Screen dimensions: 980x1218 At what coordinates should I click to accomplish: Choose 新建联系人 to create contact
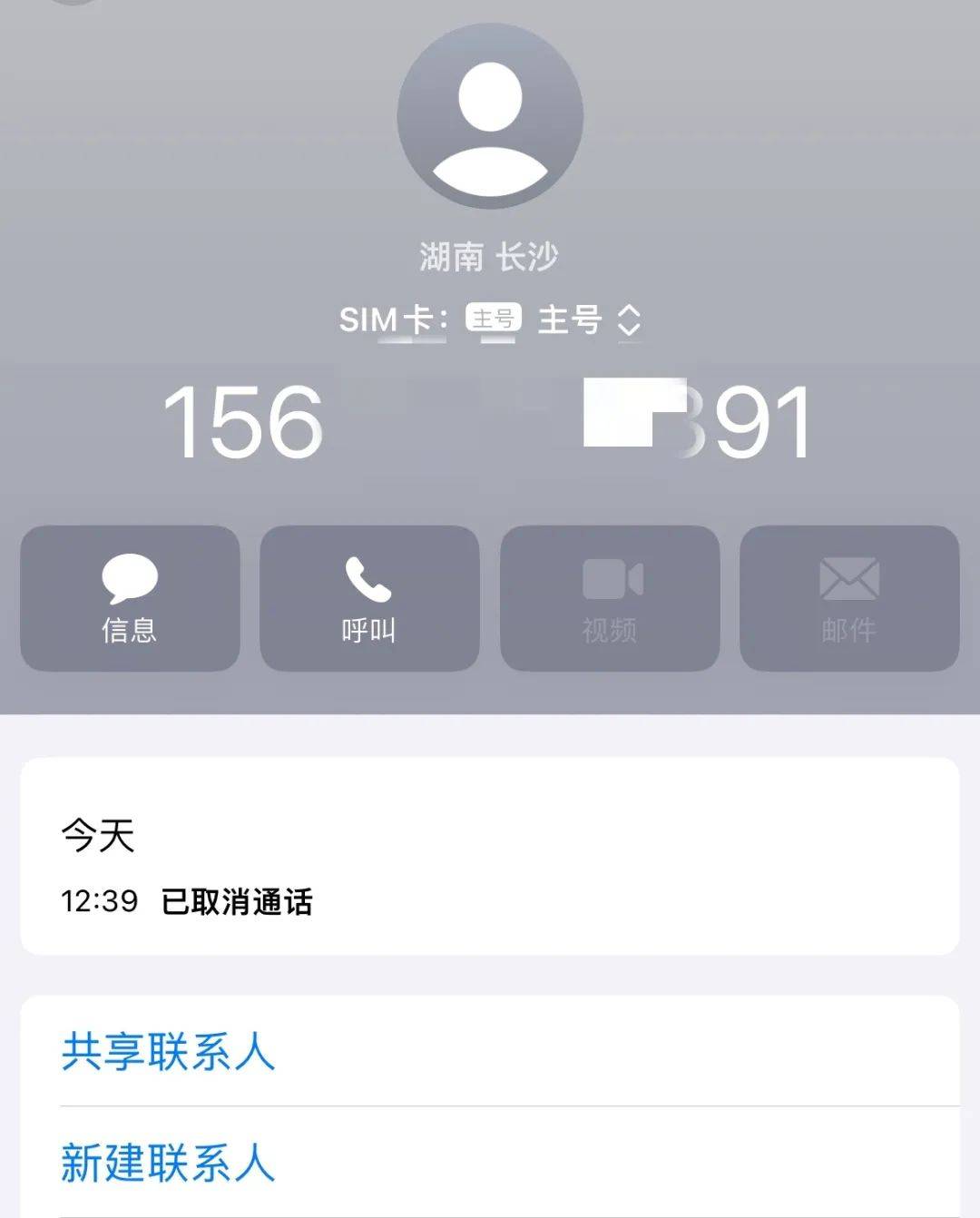click(x=169, y=1163)
